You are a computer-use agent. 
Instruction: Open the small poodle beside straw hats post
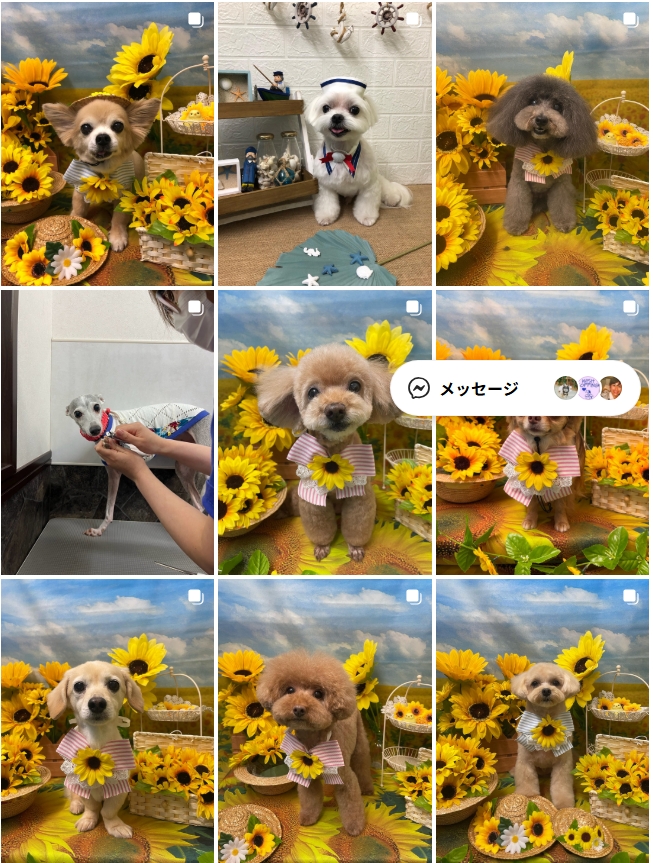(542, 720)
